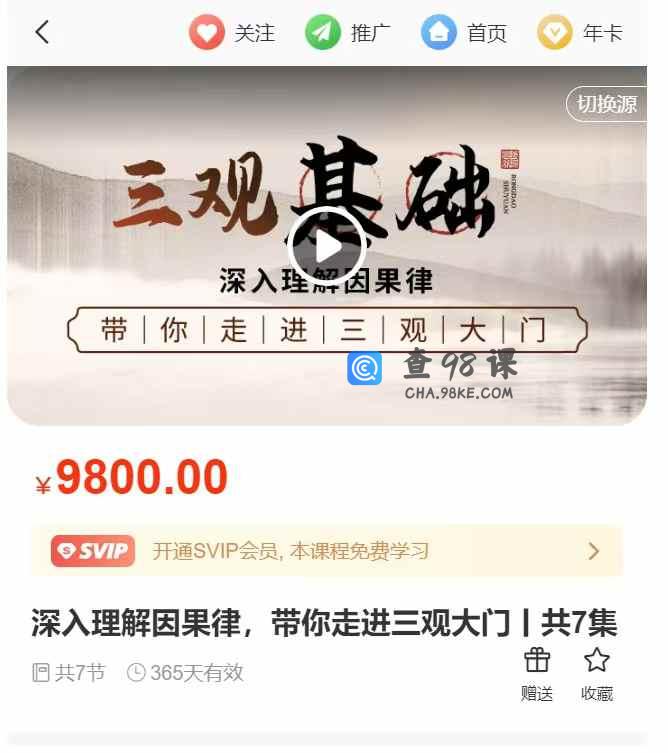The height and width of the screenshot is (753, 668).
Task: Play the course preview video
Action: 327,247
